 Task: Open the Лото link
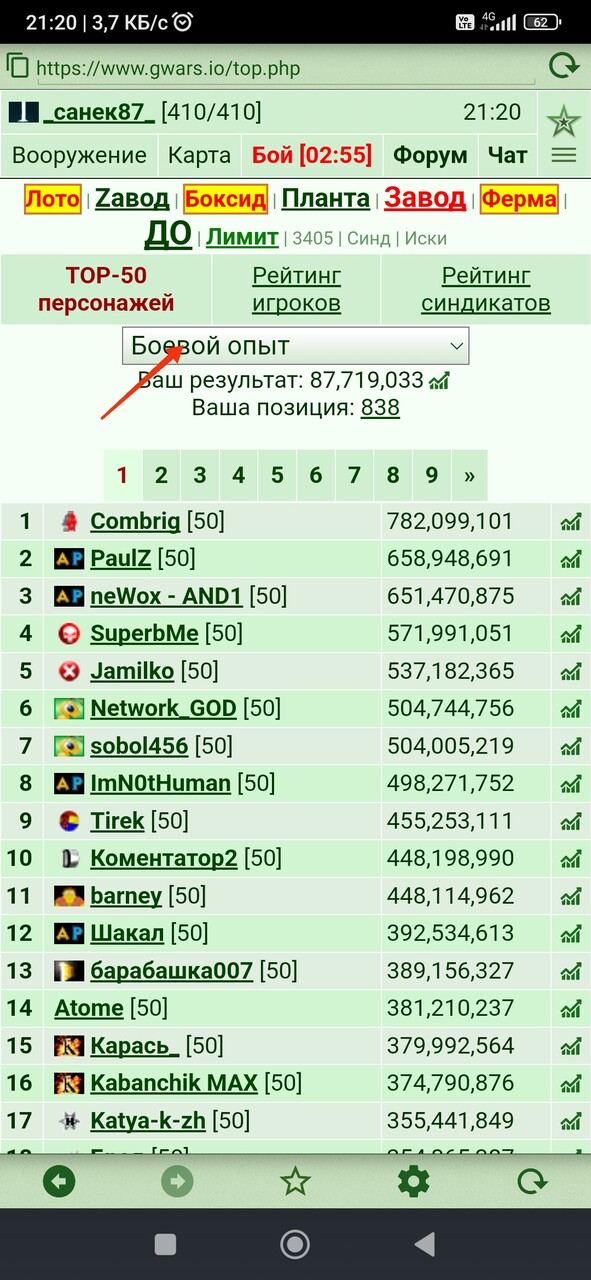pyautogui.click(x=52, y=199)
